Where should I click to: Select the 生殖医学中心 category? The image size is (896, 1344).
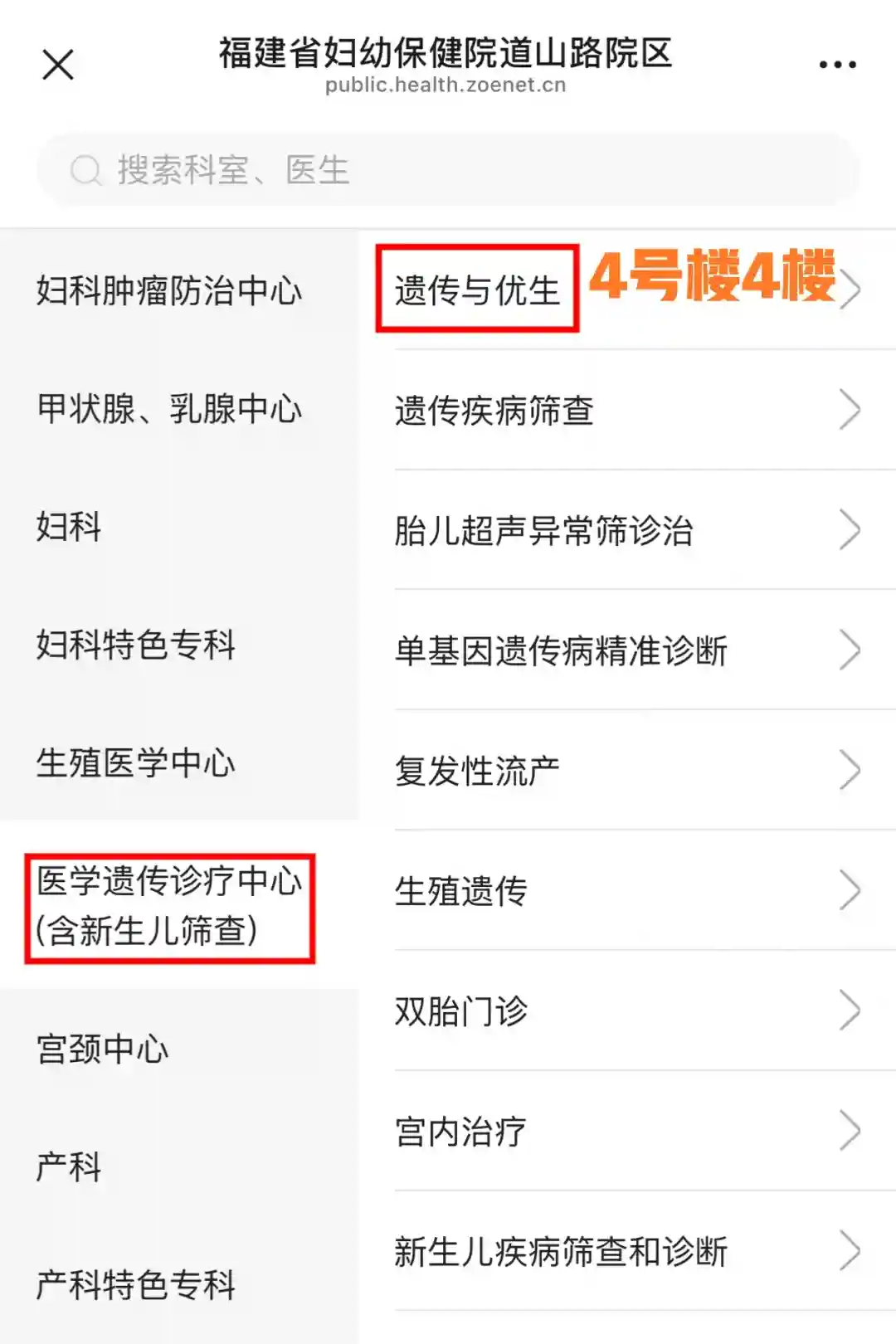click(136, 762)
